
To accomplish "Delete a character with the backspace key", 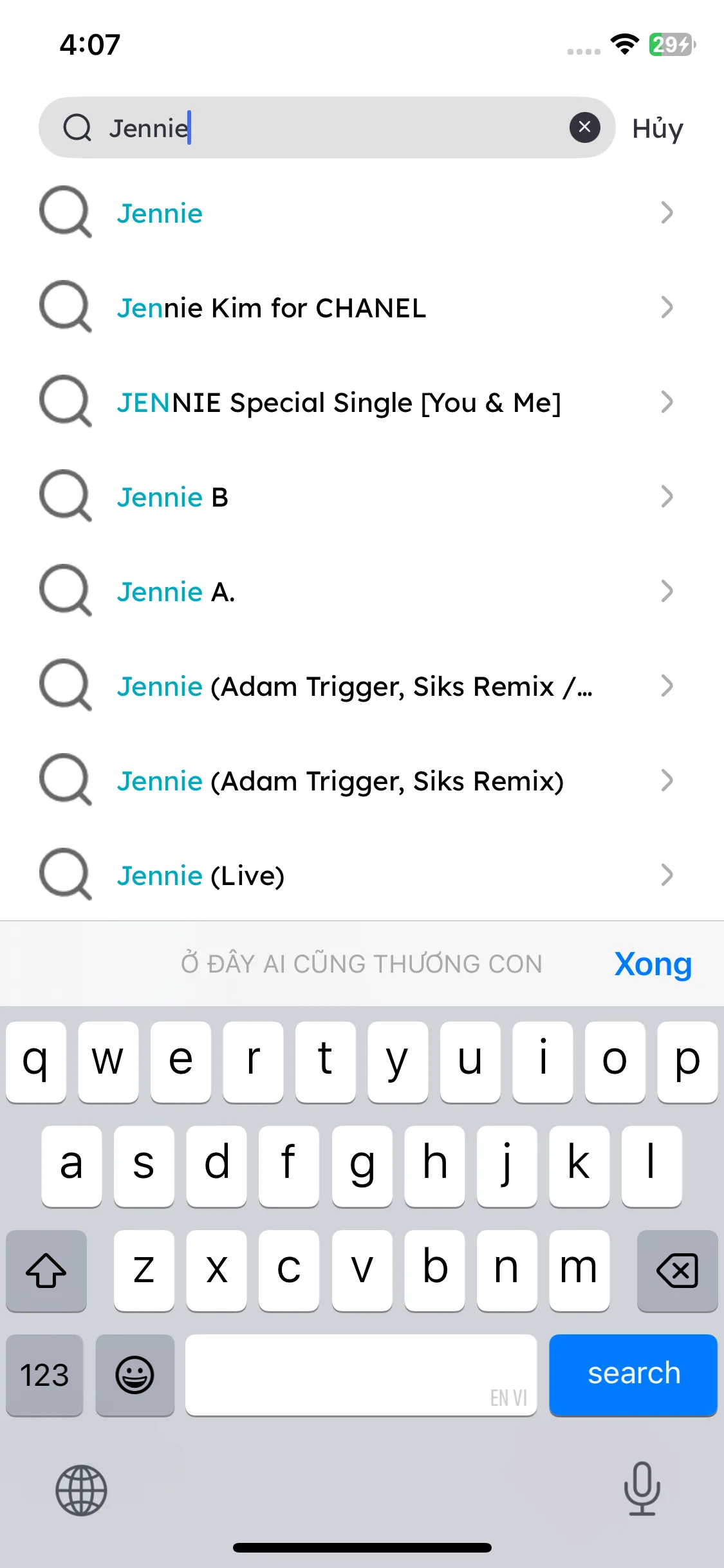I will (x=677, y=1271).
